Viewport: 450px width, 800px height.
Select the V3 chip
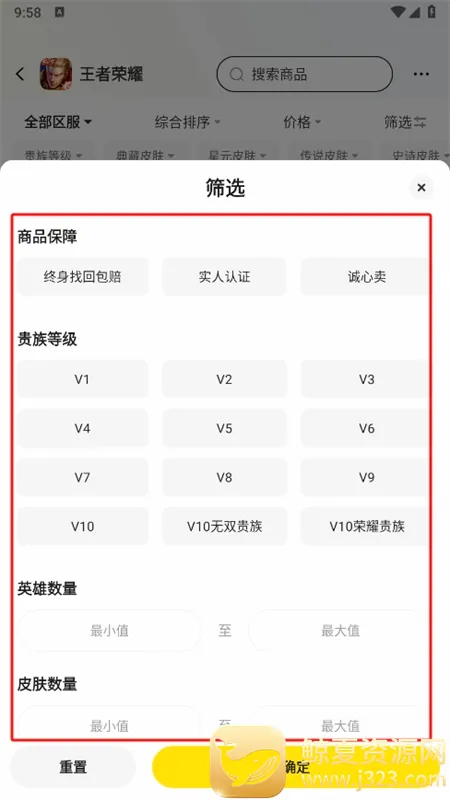pyautogui.click(x=365, y=379)
